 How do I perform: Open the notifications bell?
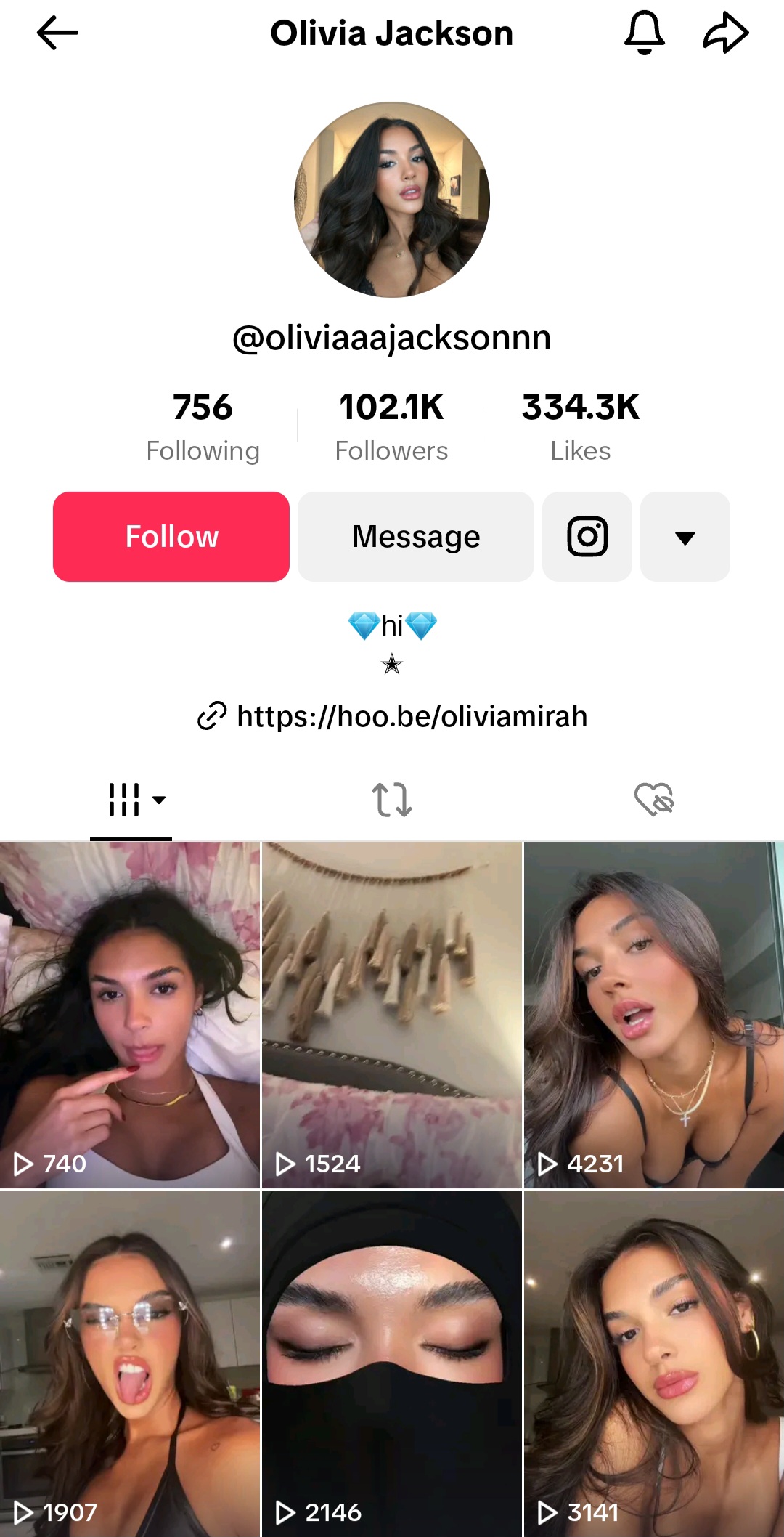(644, 33)
